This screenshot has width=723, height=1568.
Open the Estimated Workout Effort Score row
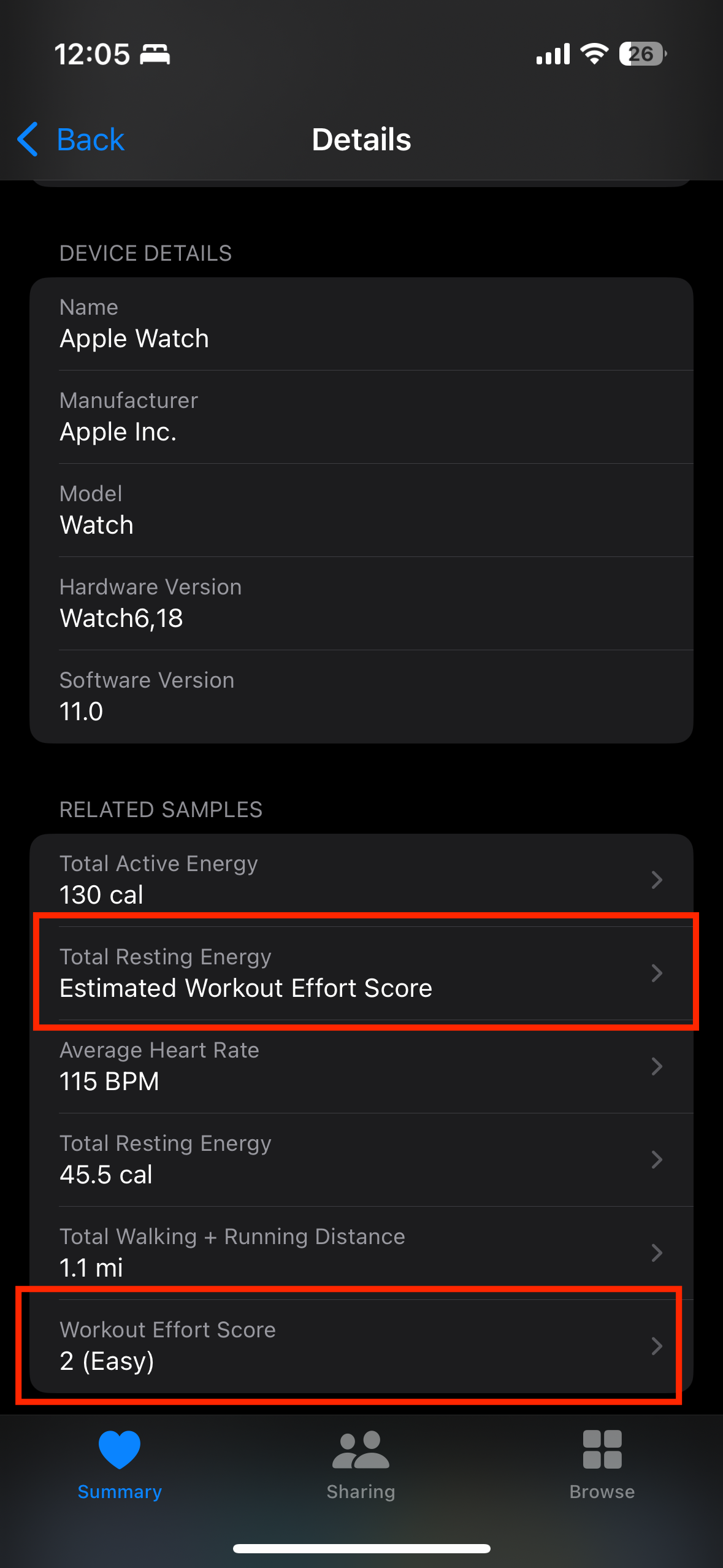(361, 973)
